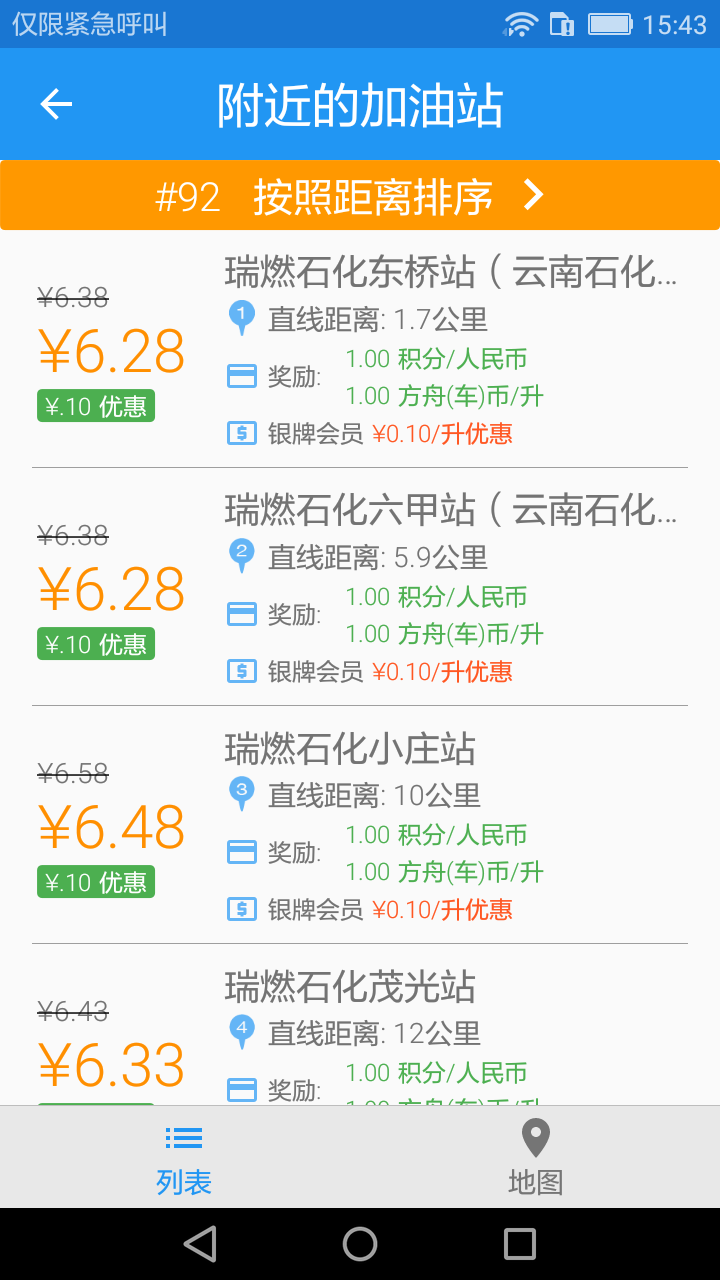Click the ¥6.28 price for 六甲站
The width and height of the screenshot is (720, 1280).
pos(111,590)
